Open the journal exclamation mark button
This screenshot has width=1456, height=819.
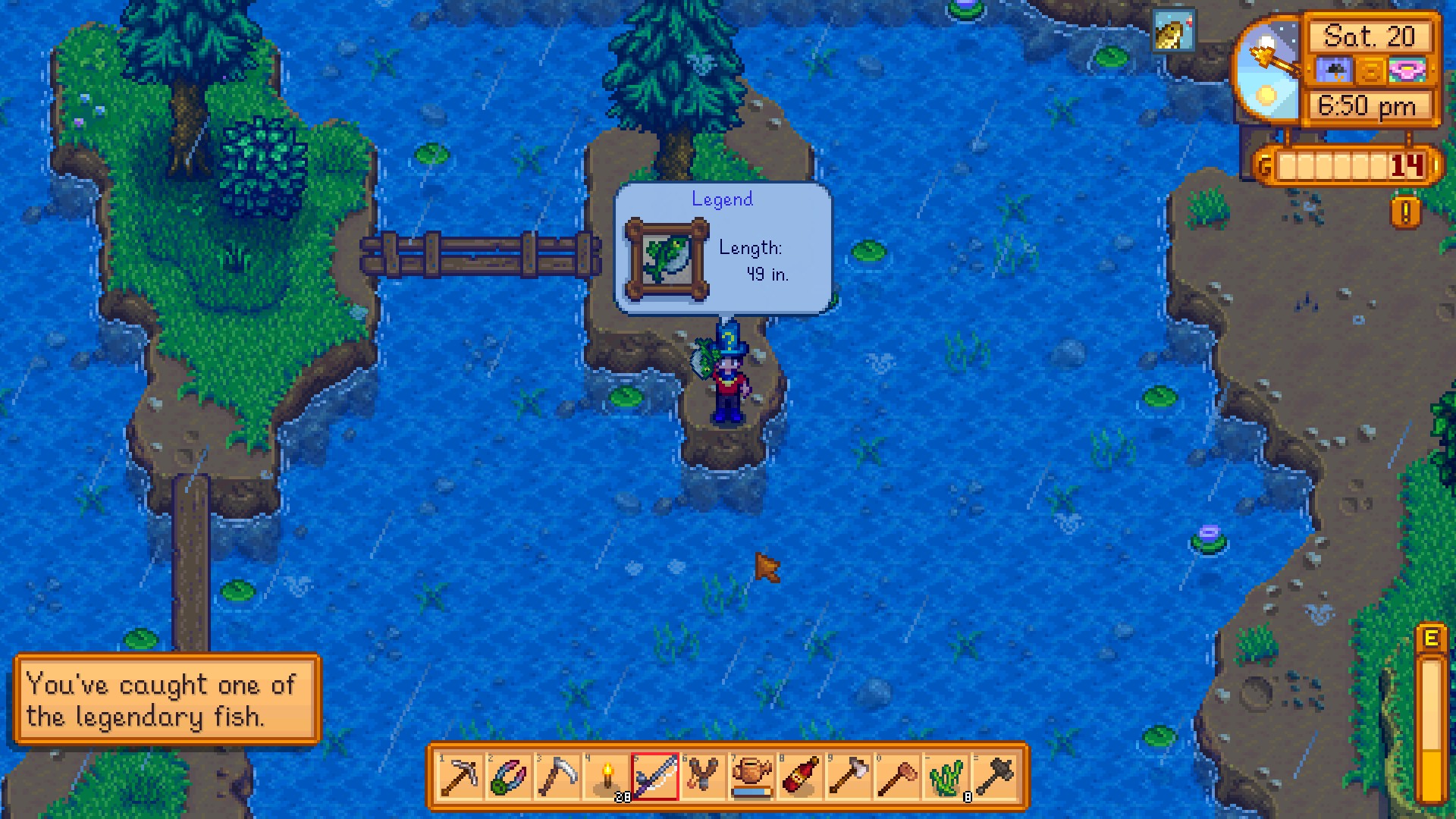(1406, 213)
